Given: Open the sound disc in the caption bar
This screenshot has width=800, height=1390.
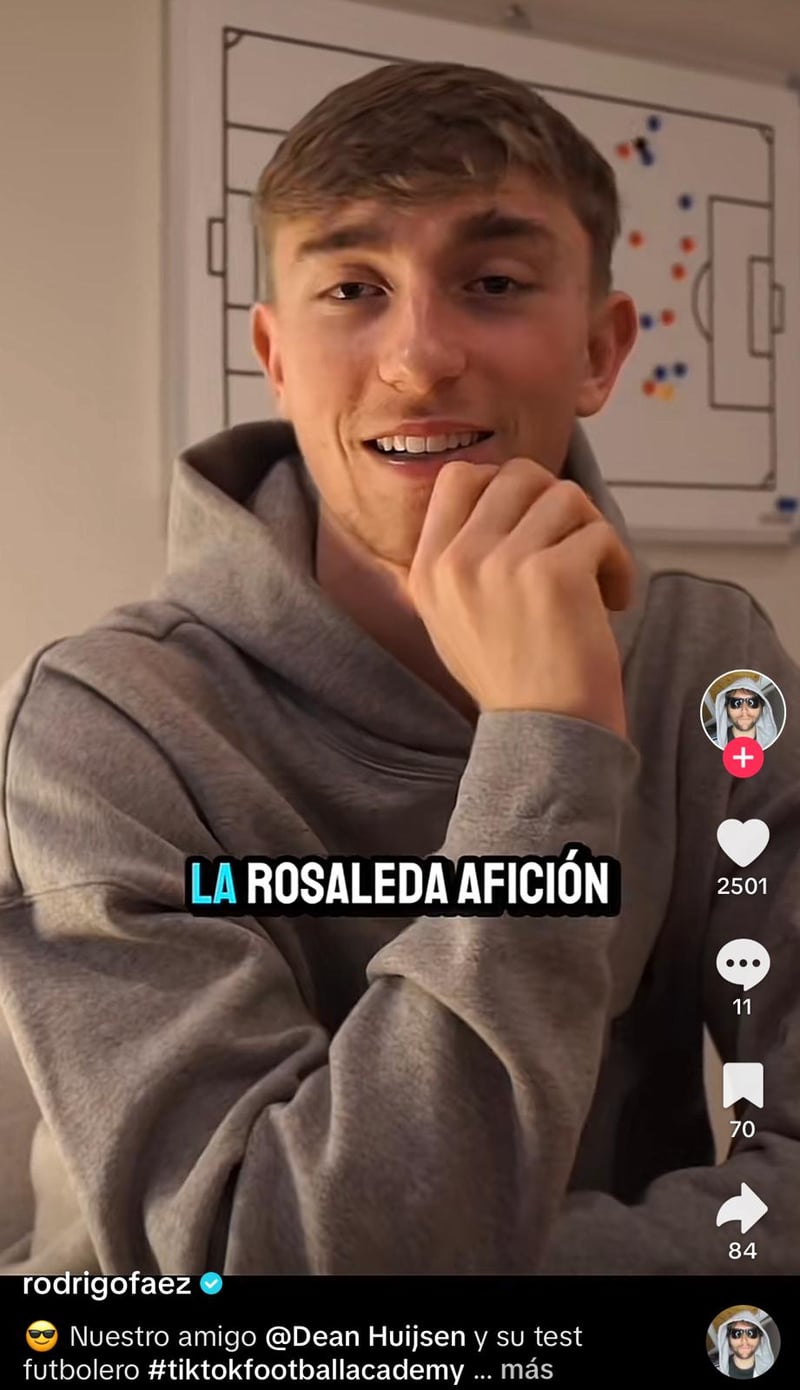Looking at the screenshot, I should click(x=742, y=1342).
